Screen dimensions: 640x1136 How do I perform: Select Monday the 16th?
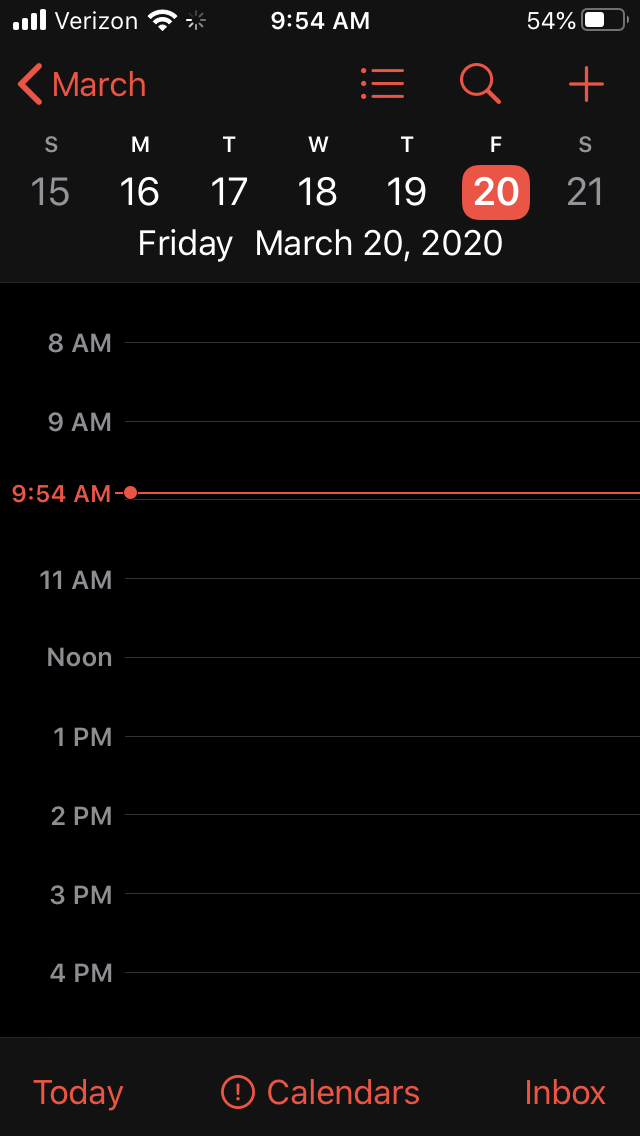tap(139, 192)
